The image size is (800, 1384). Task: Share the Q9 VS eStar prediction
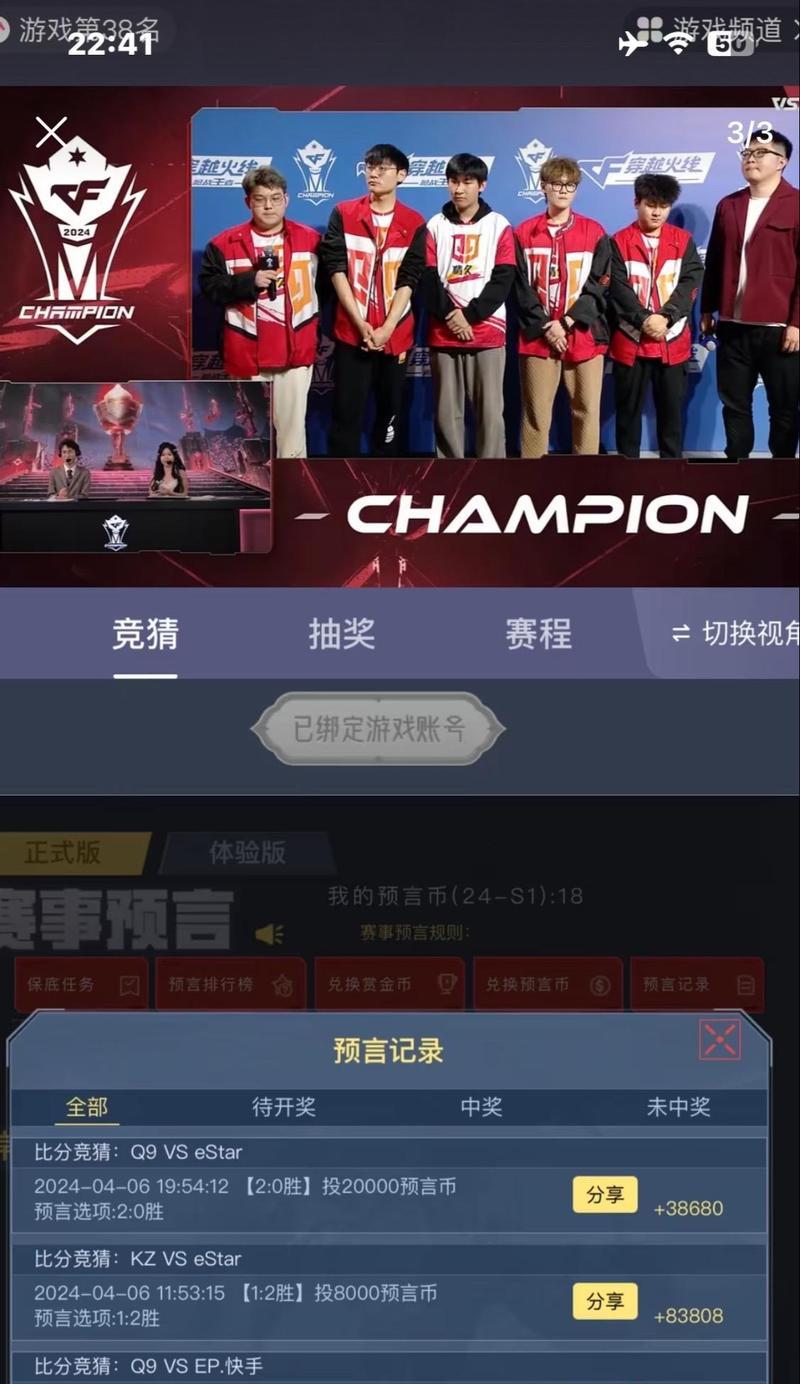pos(604,1194)
